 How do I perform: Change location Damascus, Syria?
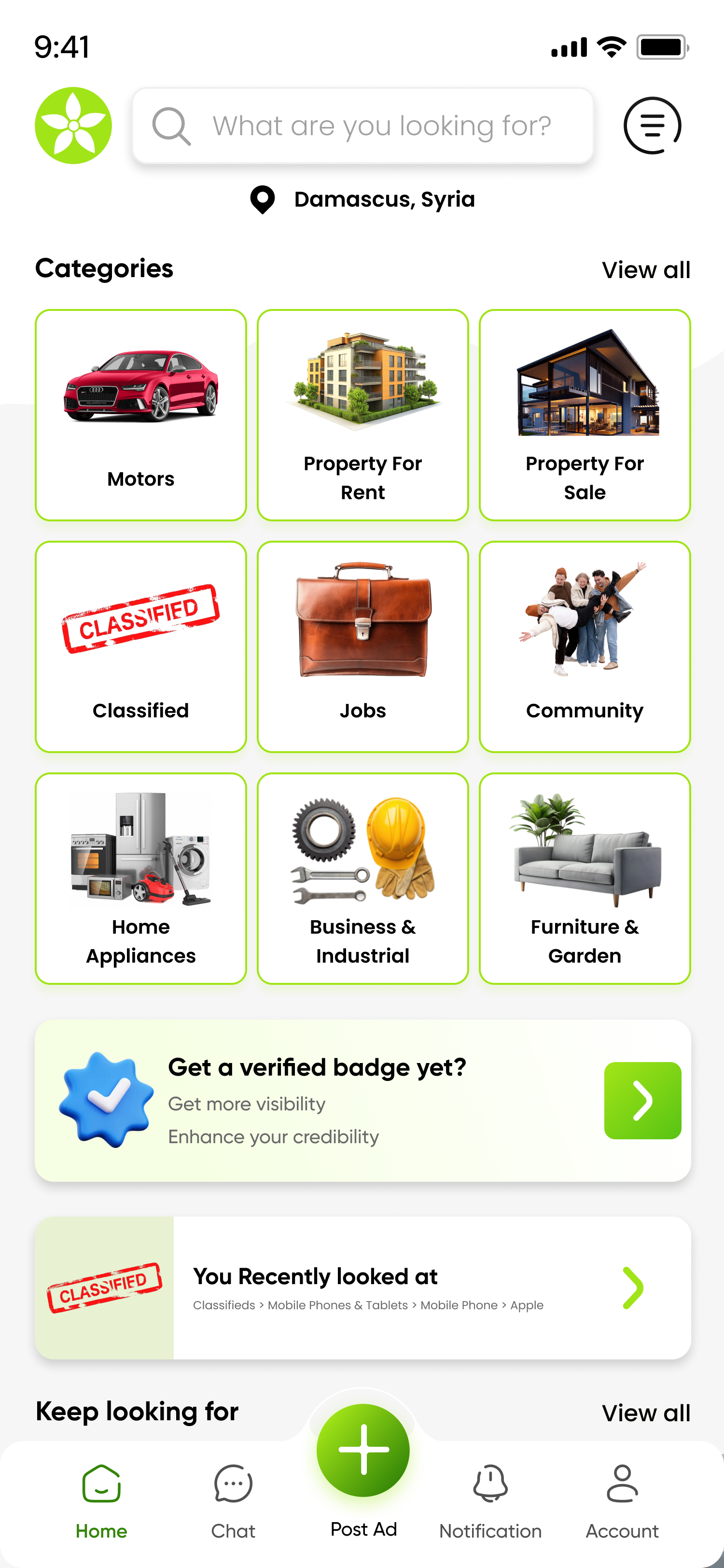362,200
